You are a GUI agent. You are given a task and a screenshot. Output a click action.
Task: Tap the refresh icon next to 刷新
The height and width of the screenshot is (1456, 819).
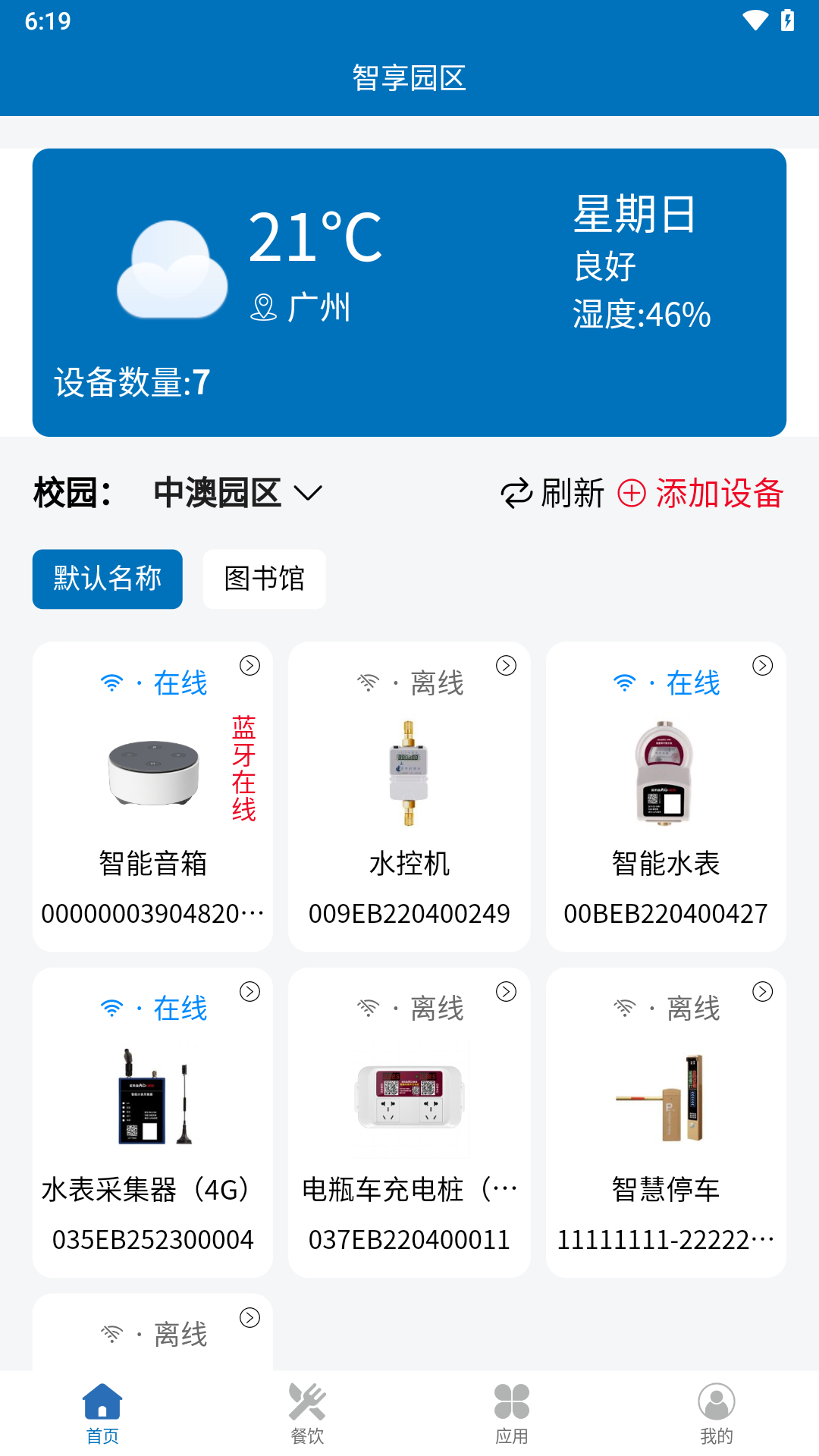516,494
